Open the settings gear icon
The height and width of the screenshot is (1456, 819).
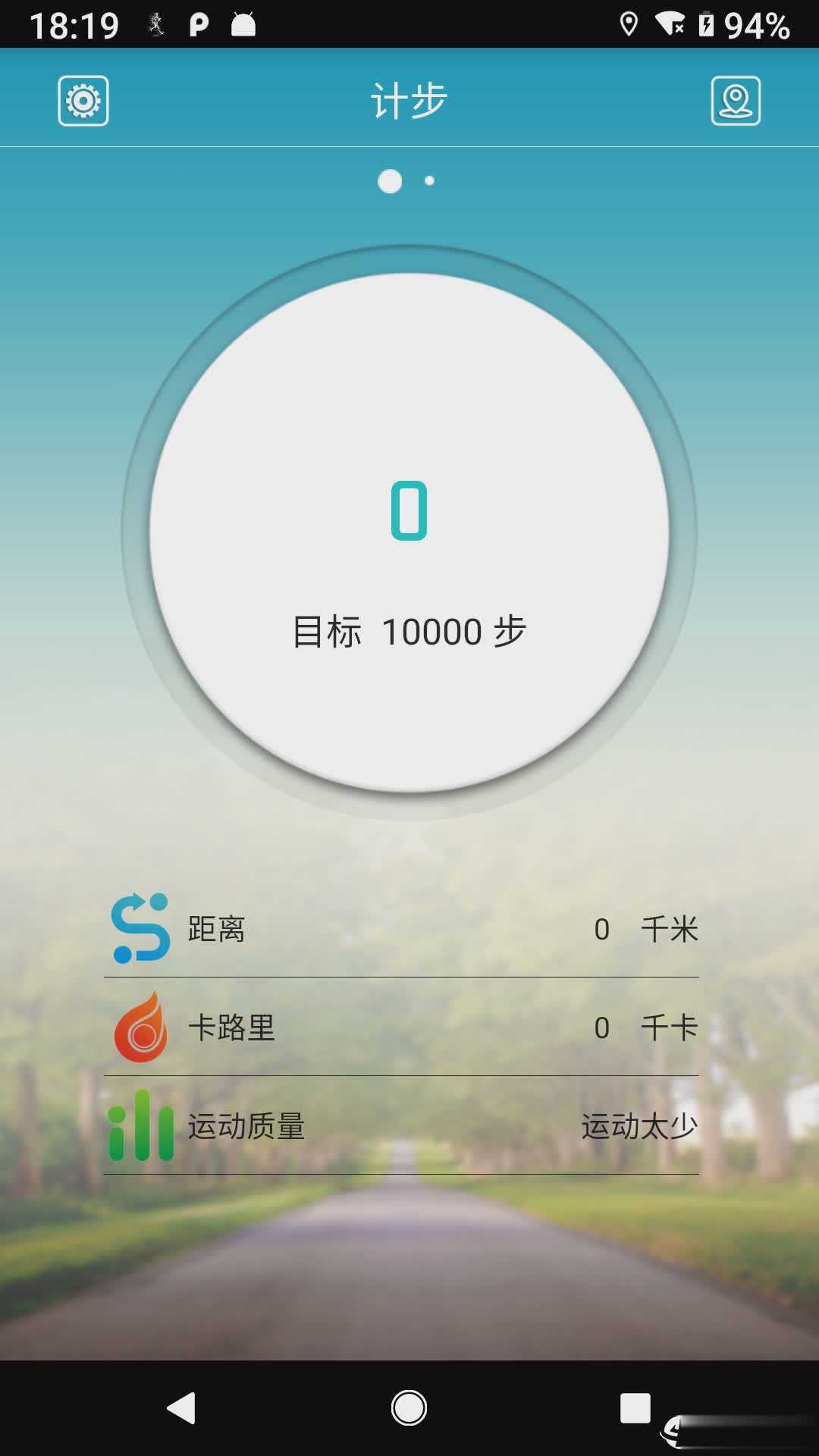(x=83, y=101)
